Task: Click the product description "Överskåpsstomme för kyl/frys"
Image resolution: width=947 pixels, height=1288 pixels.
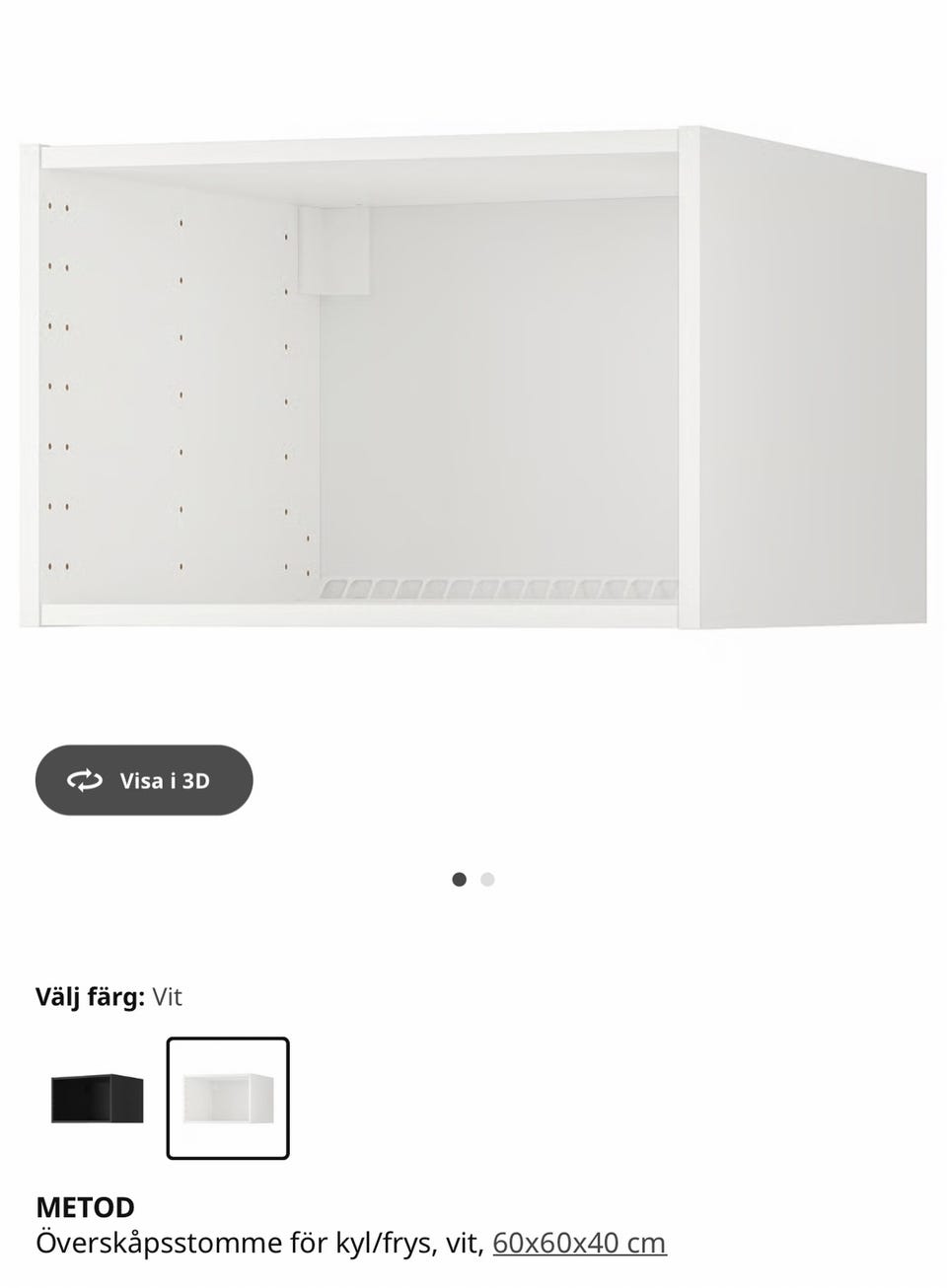Action: click(x=261, y=1244)
